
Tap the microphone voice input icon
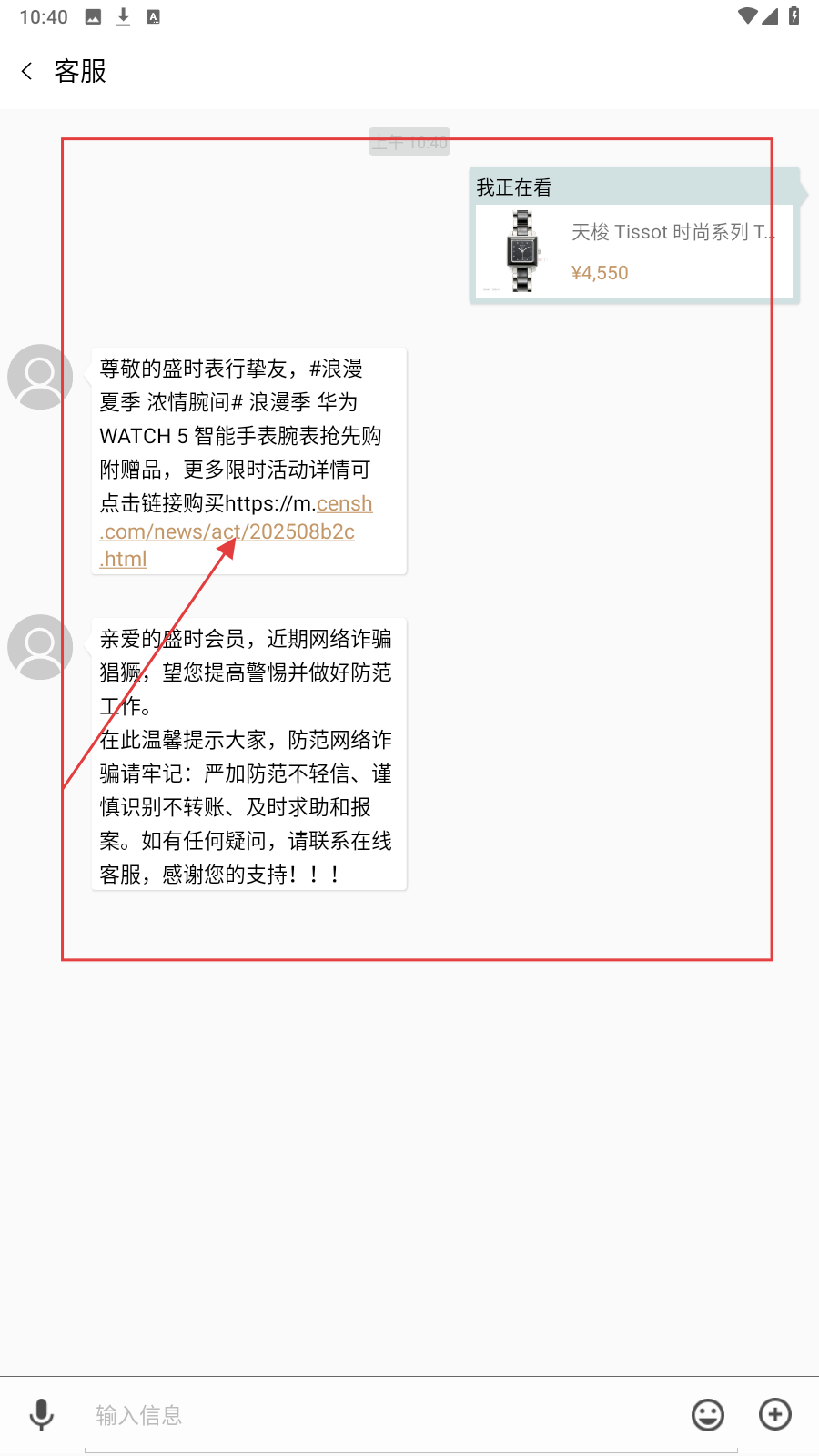point(42,1415)
